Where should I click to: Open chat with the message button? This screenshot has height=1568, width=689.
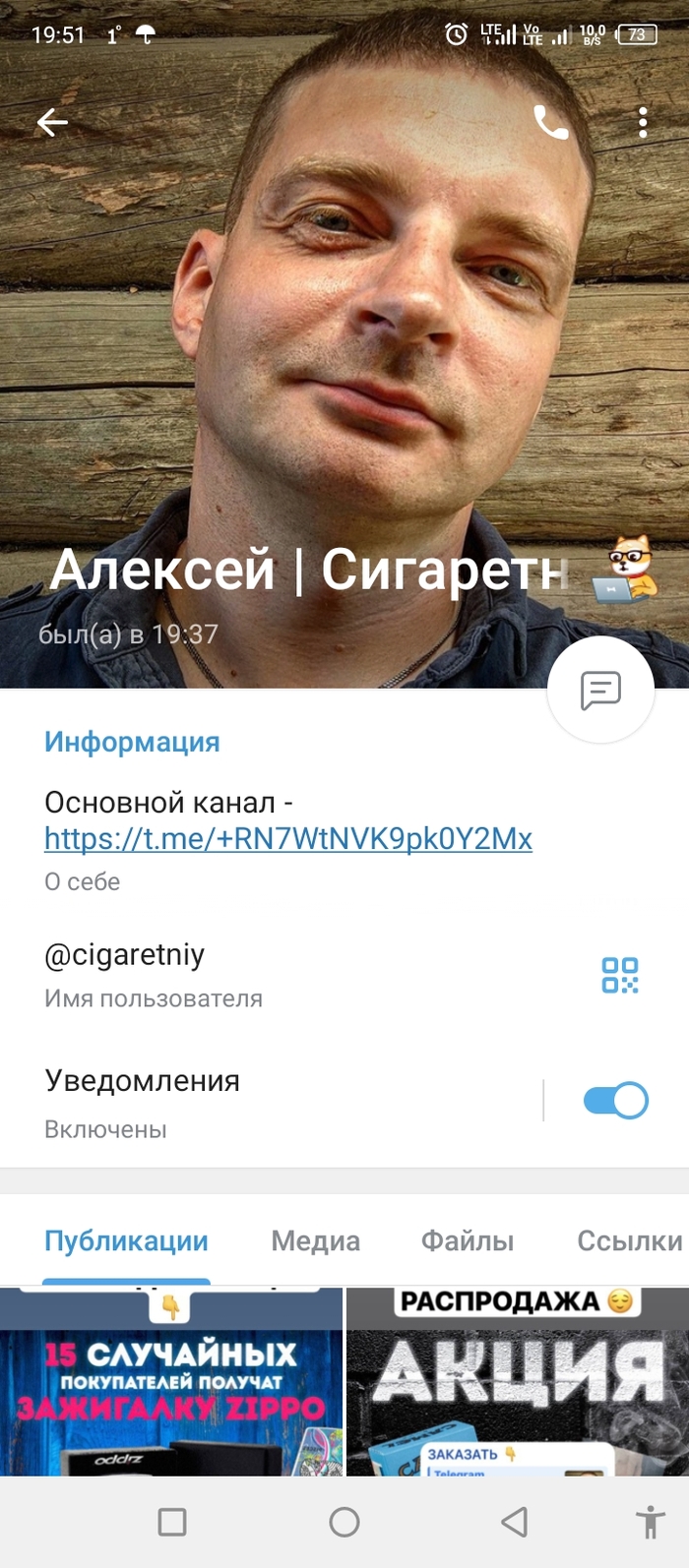(x=600, y=690)
